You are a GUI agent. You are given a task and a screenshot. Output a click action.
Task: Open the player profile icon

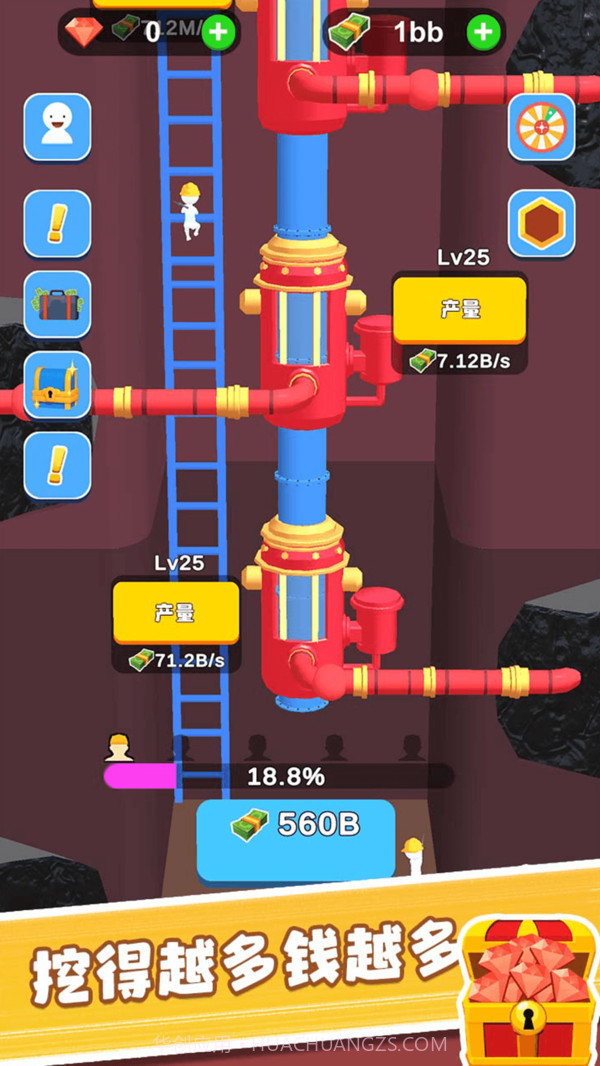pos(57,127)
